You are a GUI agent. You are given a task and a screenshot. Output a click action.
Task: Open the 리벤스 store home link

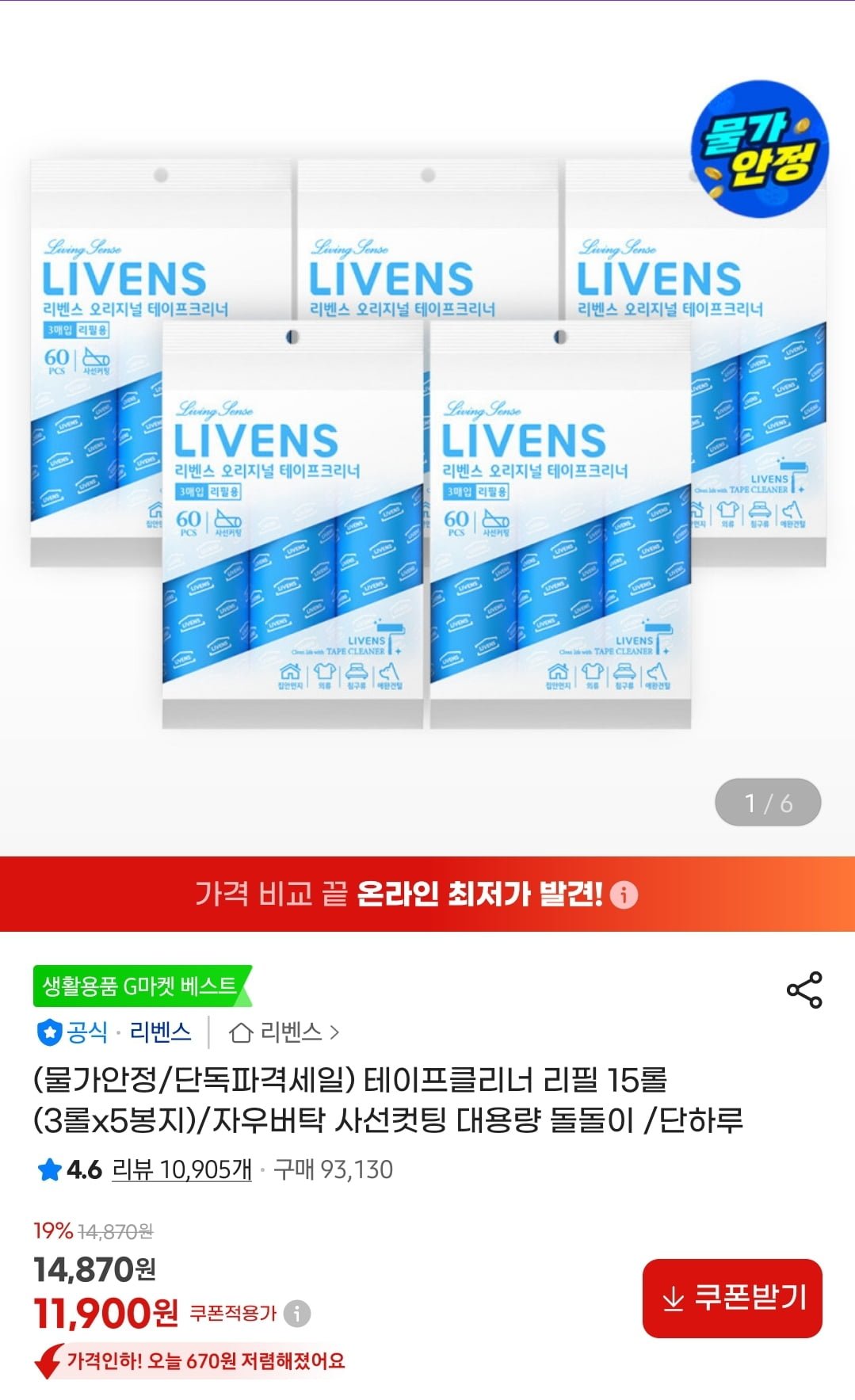[x=284, y=1032]
